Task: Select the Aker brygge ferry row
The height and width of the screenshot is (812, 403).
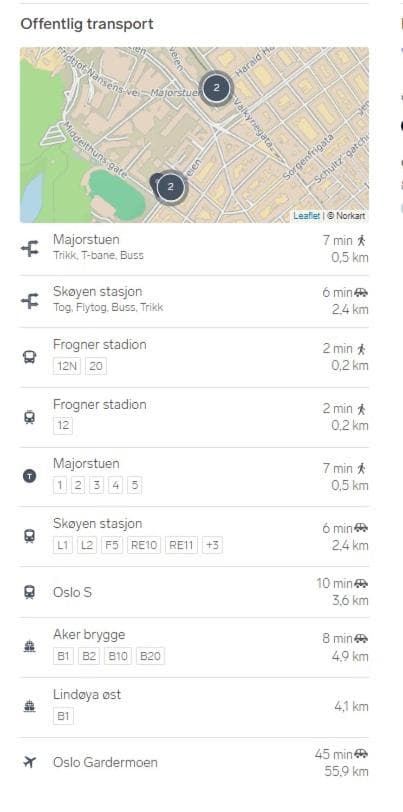Action: tap(194, 647)
